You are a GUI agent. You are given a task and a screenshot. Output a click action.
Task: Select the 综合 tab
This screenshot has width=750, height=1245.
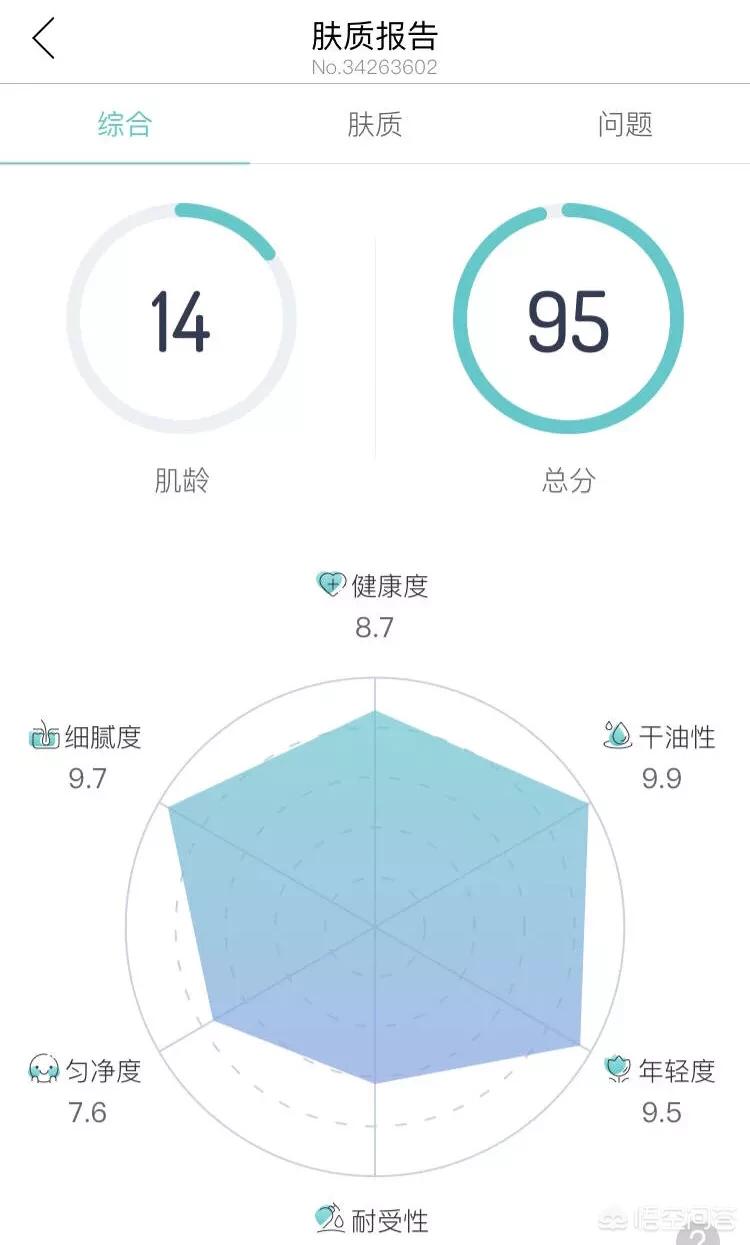tap(125, 125)
